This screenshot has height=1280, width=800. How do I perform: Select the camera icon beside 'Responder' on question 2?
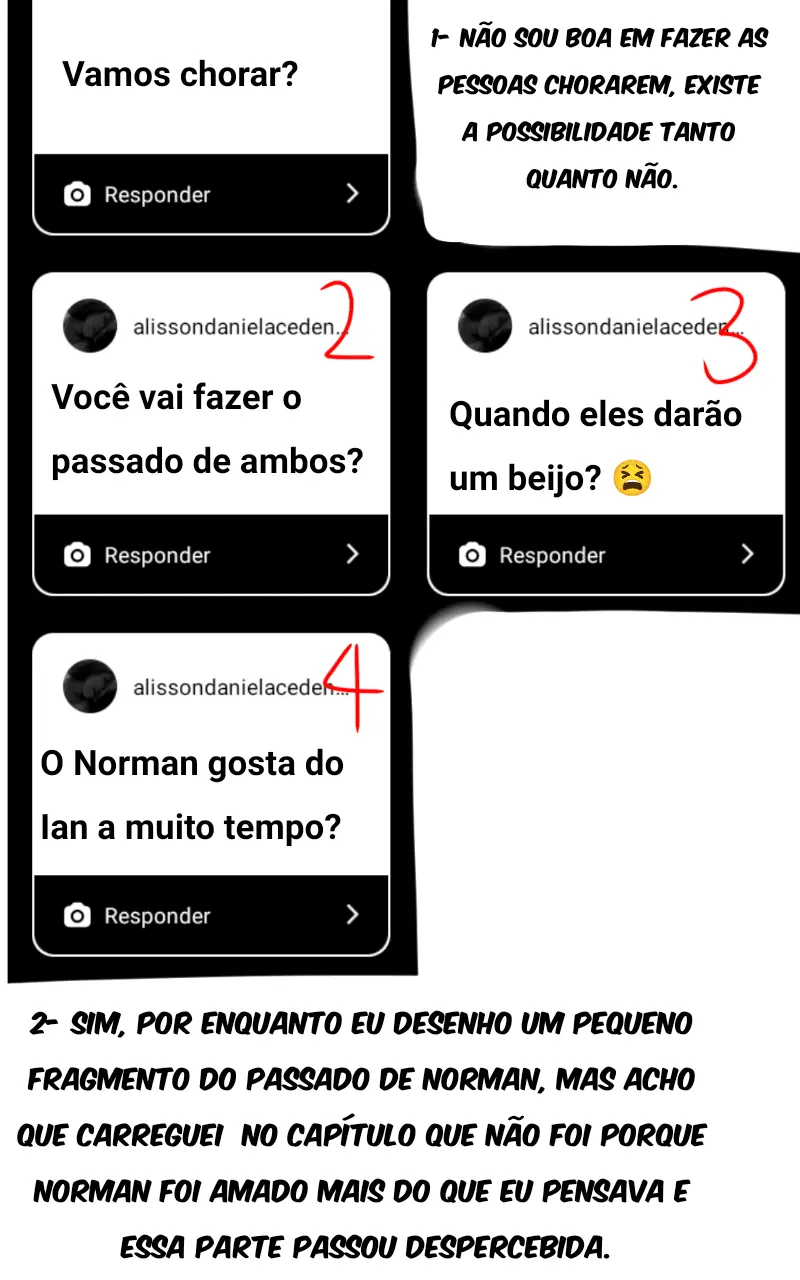click(77, 554)
